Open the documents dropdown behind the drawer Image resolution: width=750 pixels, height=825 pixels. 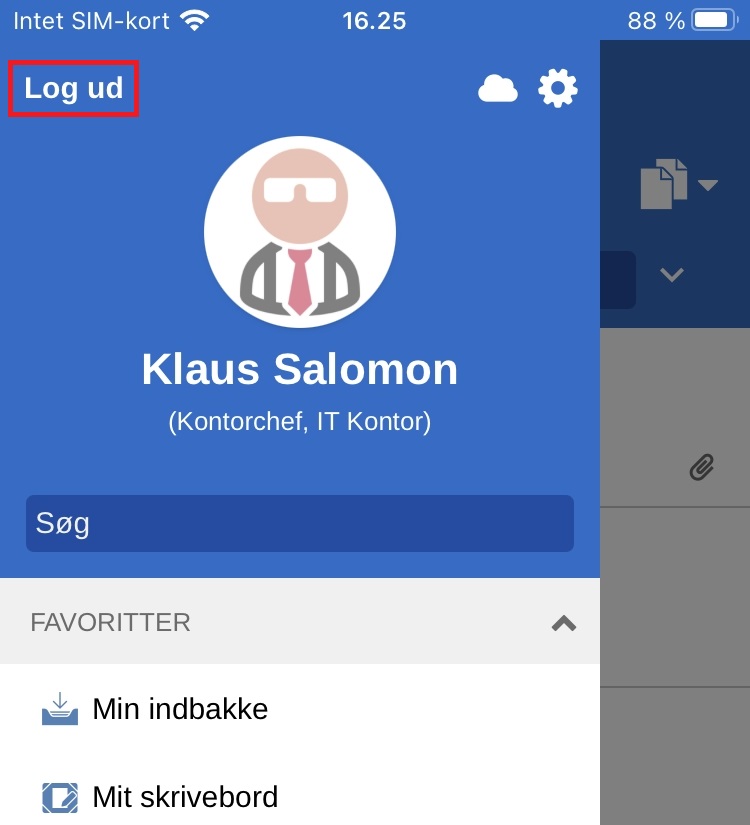678,184
